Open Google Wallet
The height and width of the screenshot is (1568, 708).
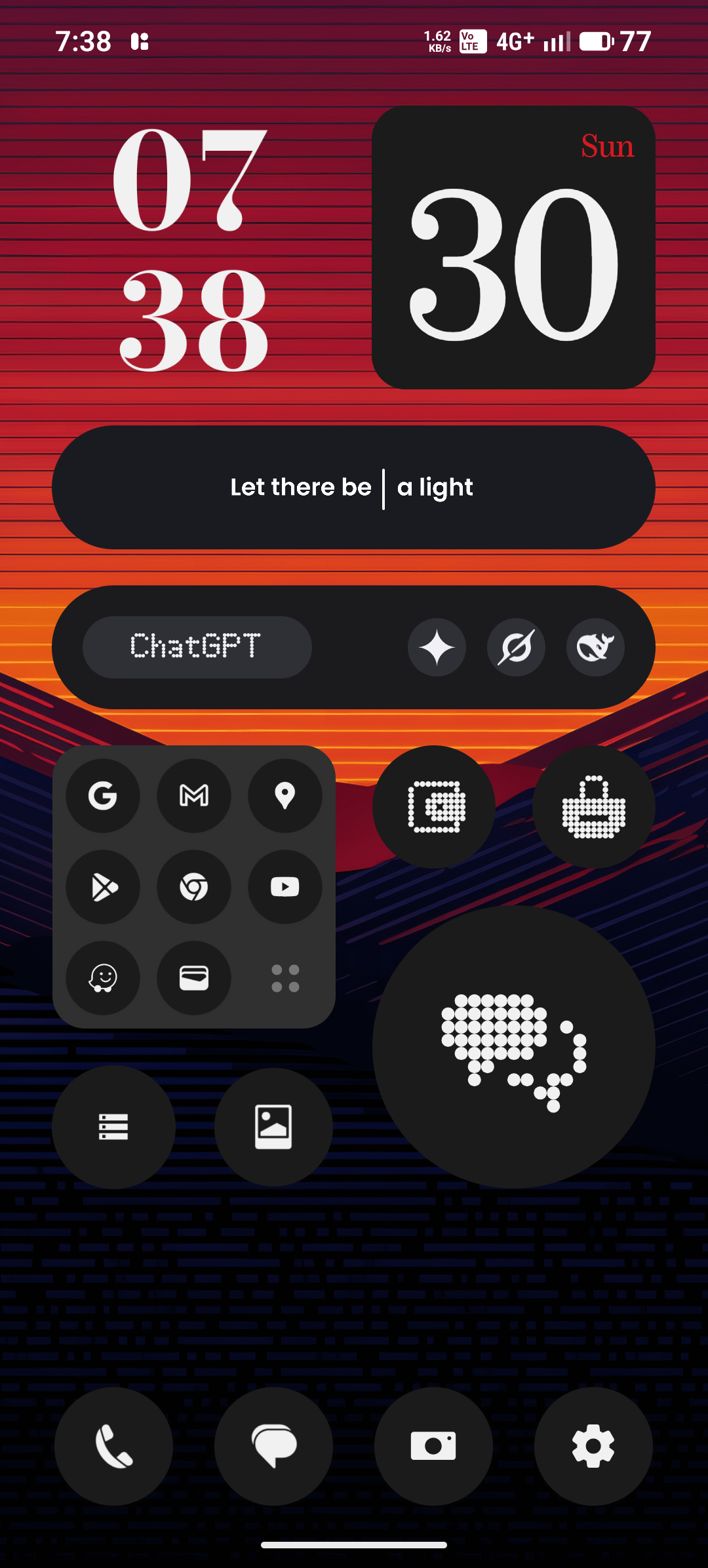(194, 978)
